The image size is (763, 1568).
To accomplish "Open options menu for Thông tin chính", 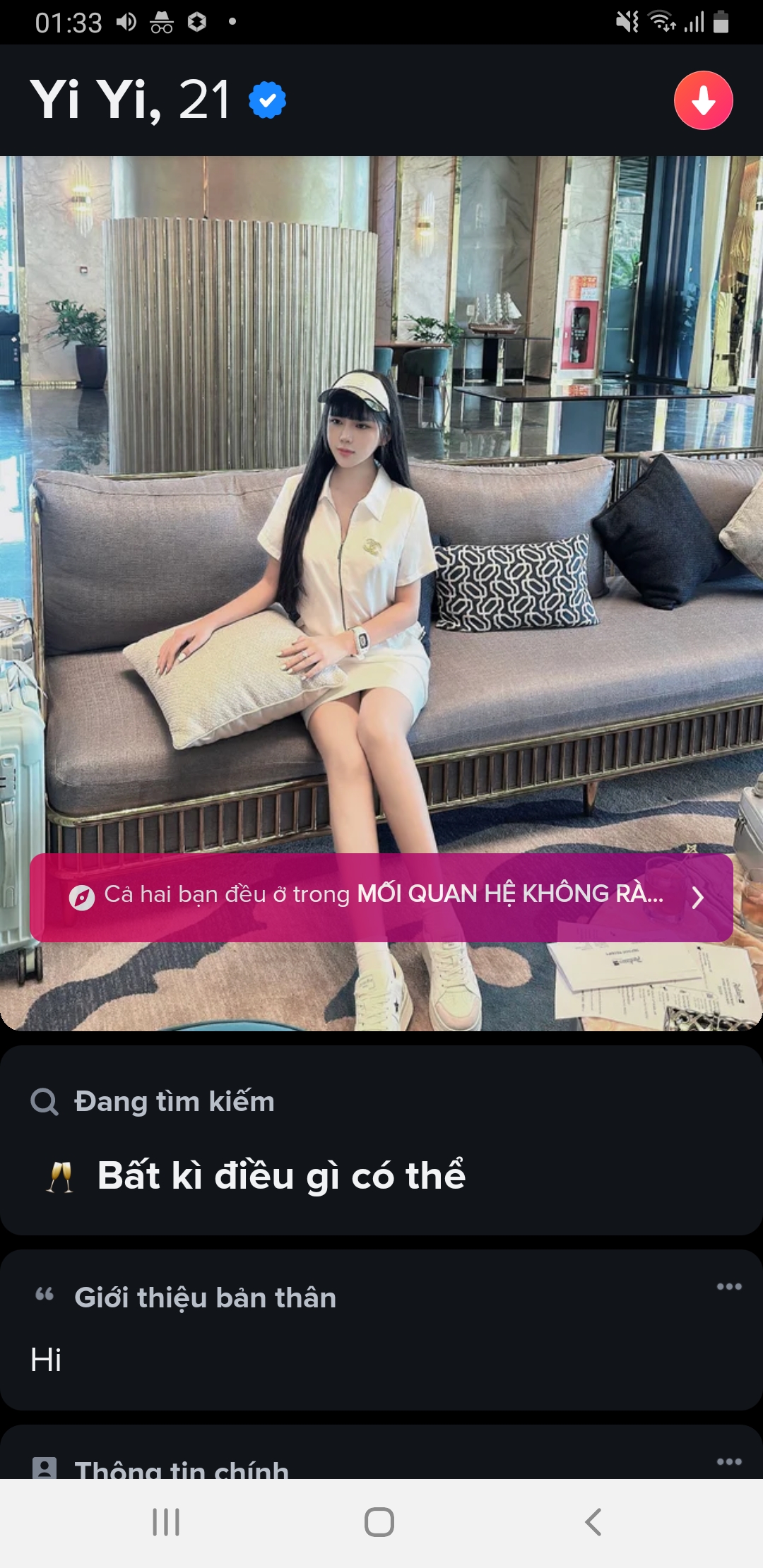I will click(728, 1461).
